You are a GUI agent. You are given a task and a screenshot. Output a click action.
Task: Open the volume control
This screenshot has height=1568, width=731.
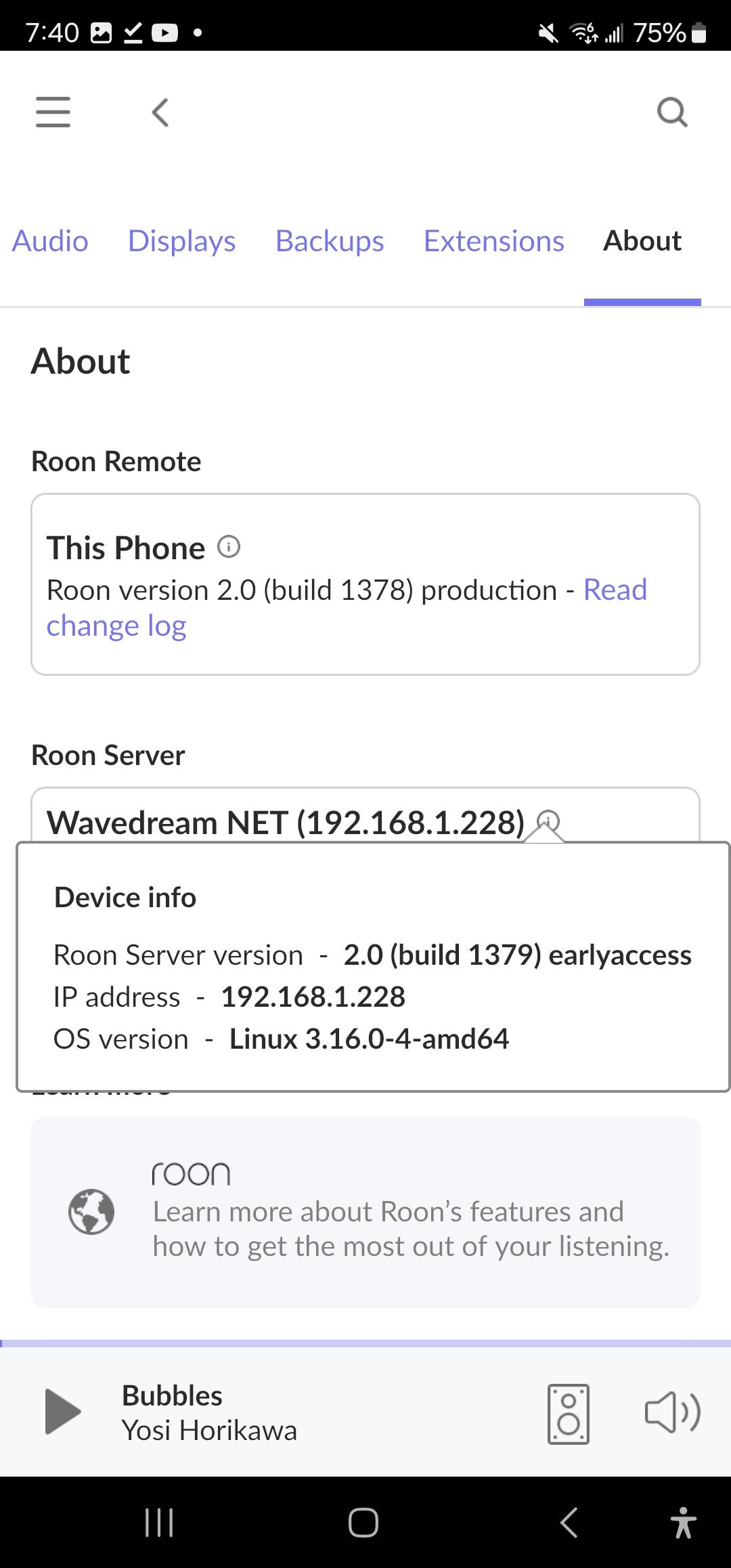click(x=671, y=1412)
